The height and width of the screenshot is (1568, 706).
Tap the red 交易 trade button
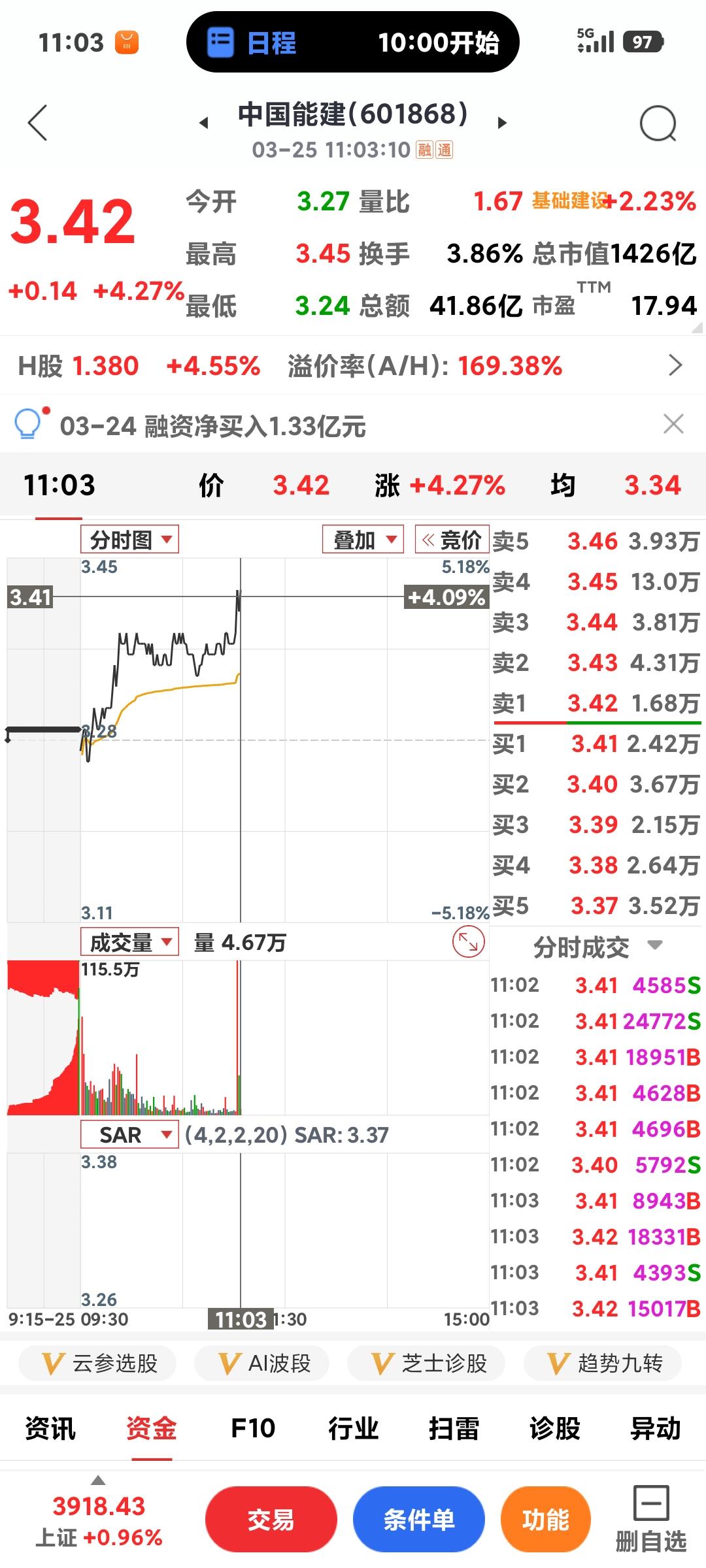(271, 1518)
